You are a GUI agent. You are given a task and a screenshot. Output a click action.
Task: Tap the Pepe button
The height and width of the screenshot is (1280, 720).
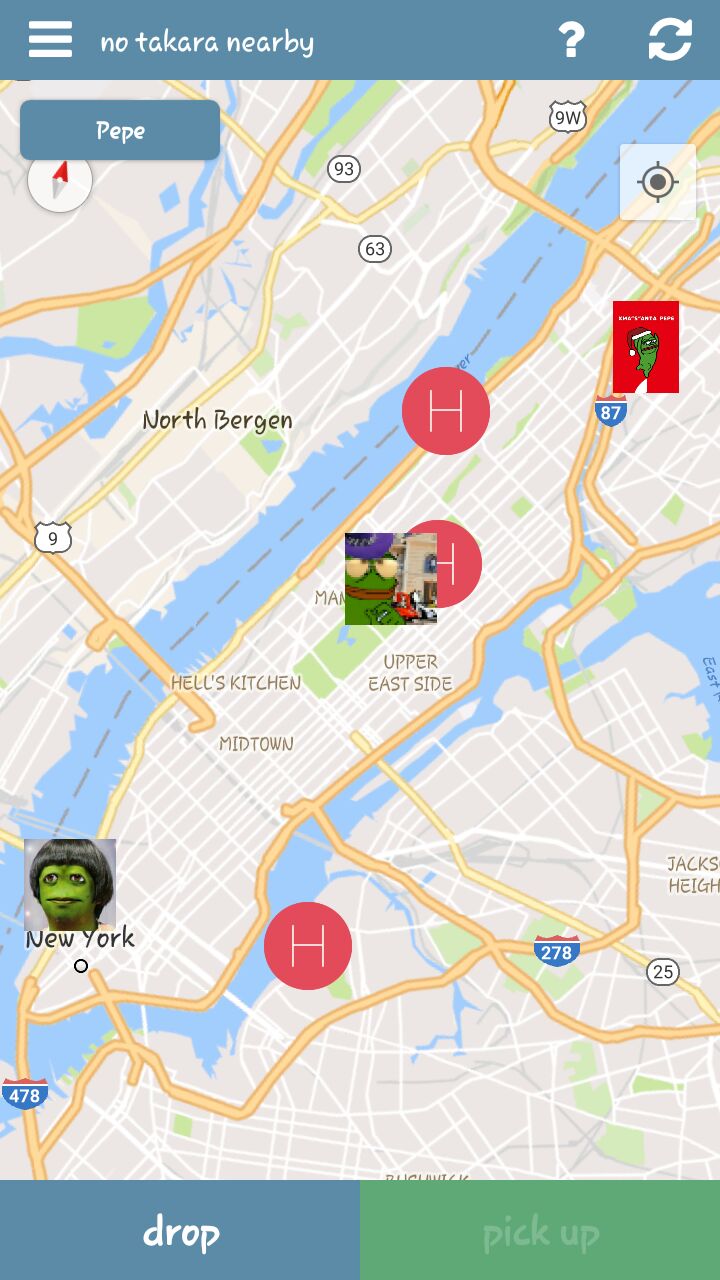120,130
